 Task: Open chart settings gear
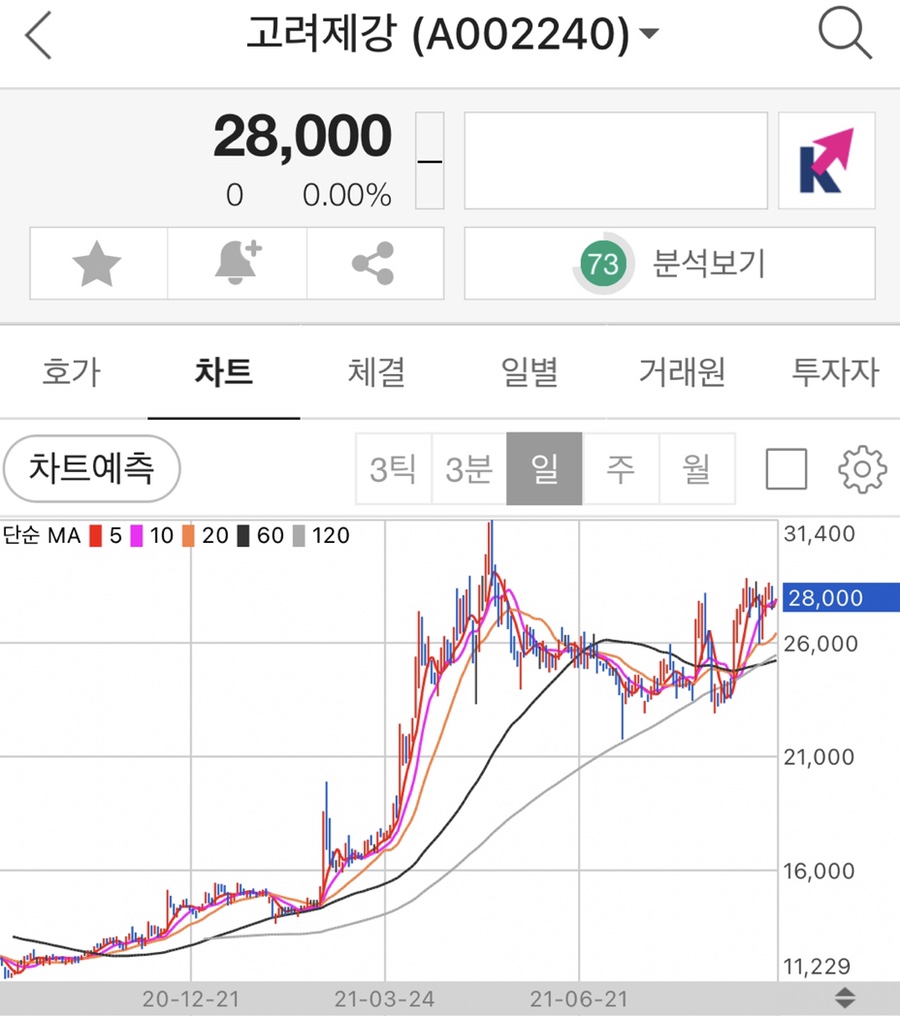(862, 469)
